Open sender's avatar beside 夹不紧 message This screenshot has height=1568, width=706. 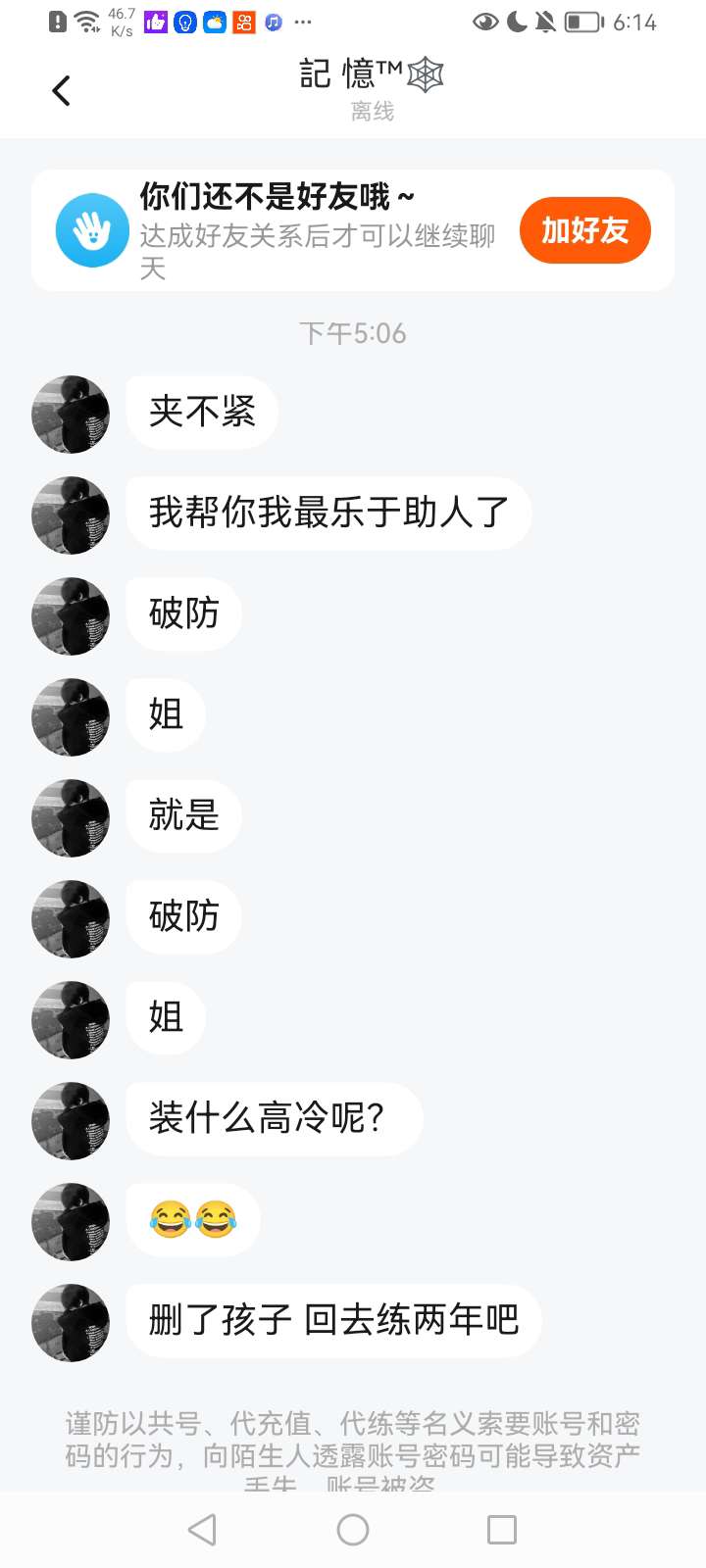point(71,414)
